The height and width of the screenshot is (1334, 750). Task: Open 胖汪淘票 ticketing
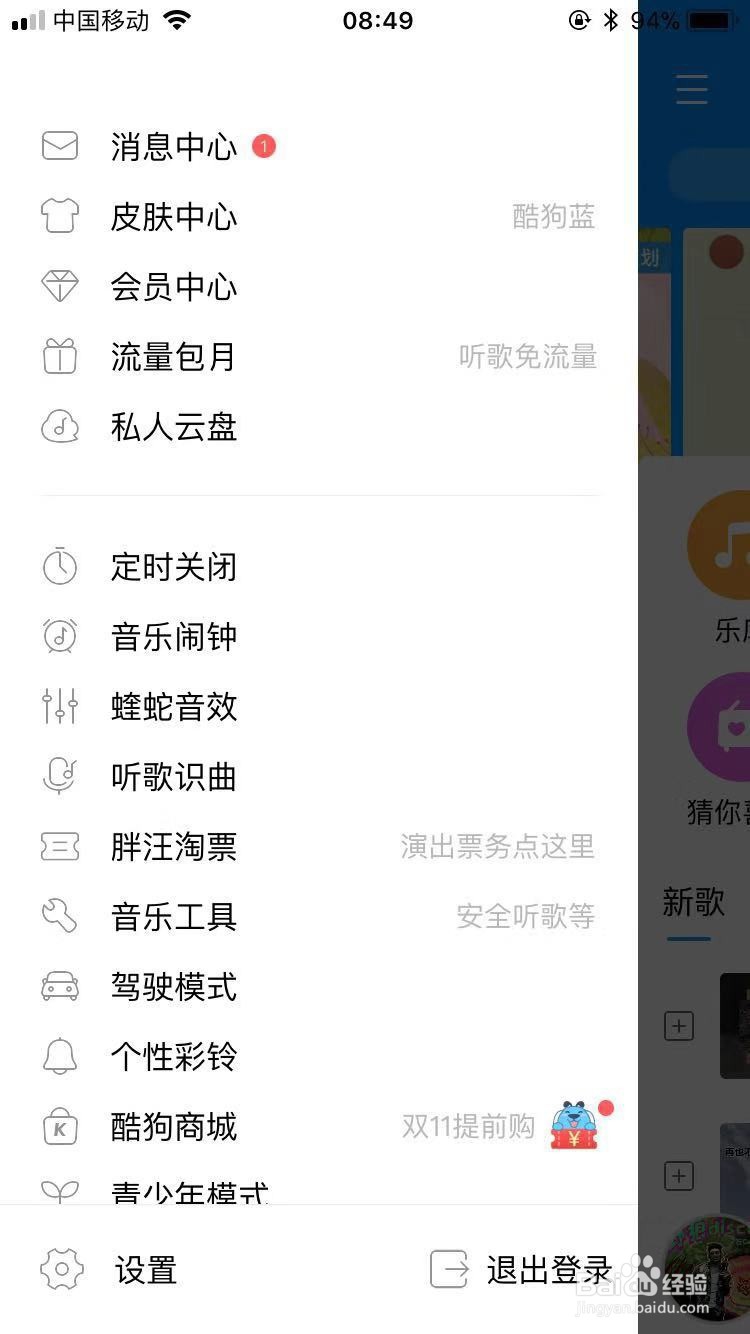tap(319, 847)
